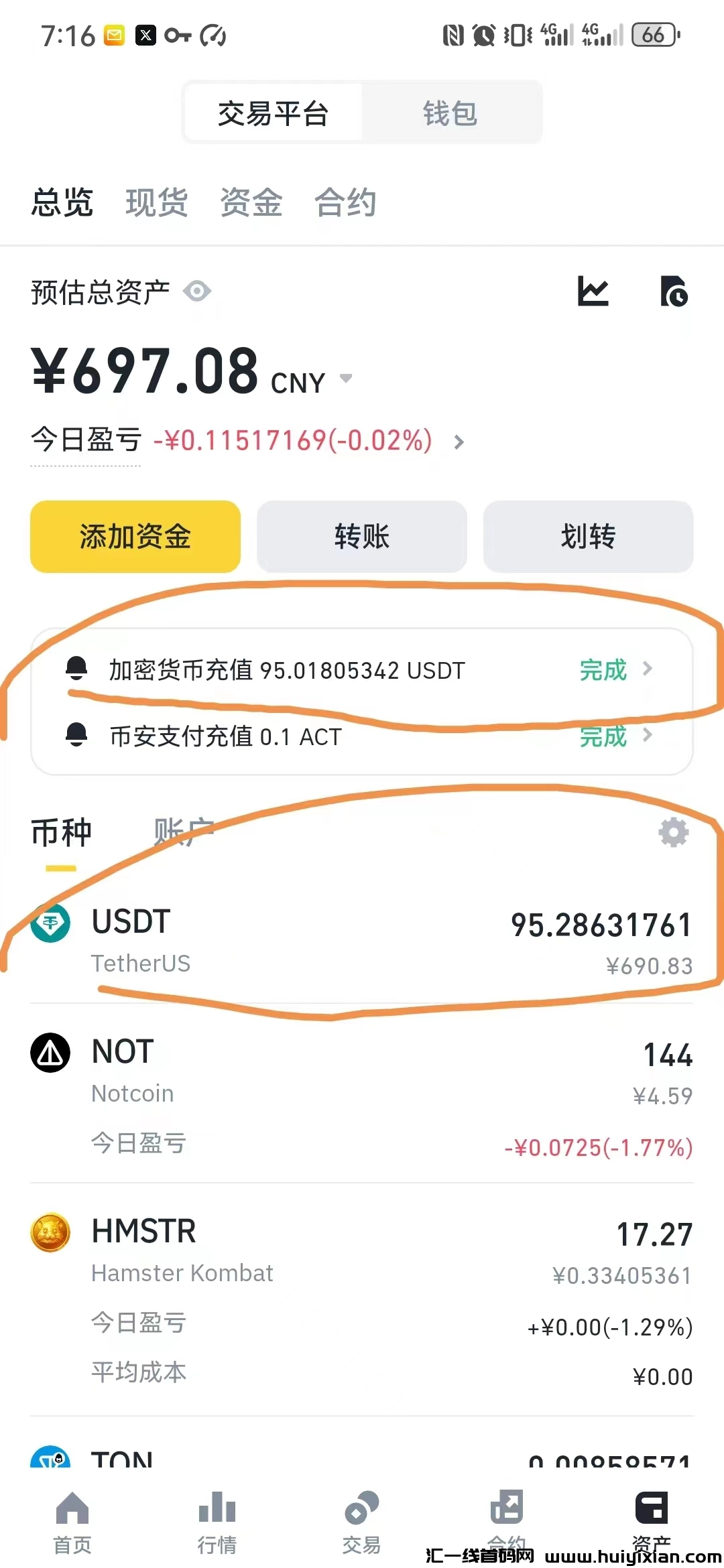Image resolution: width=724 pixels, height=1568 pixels.
Task: Hide the estimated total assets balance
Action: point(198,291)
